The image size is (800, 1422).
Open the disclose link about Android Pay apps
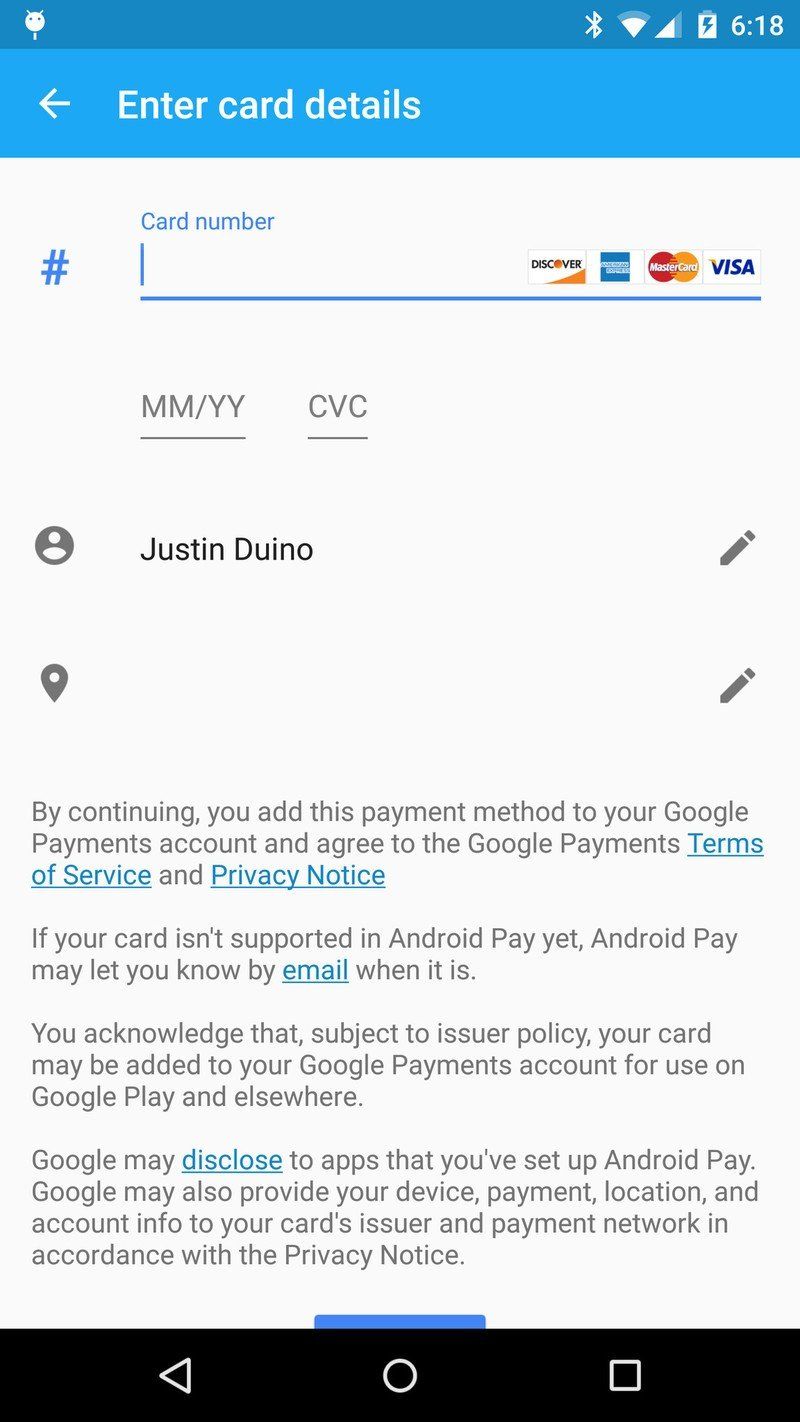click(x=231, y=1159)
